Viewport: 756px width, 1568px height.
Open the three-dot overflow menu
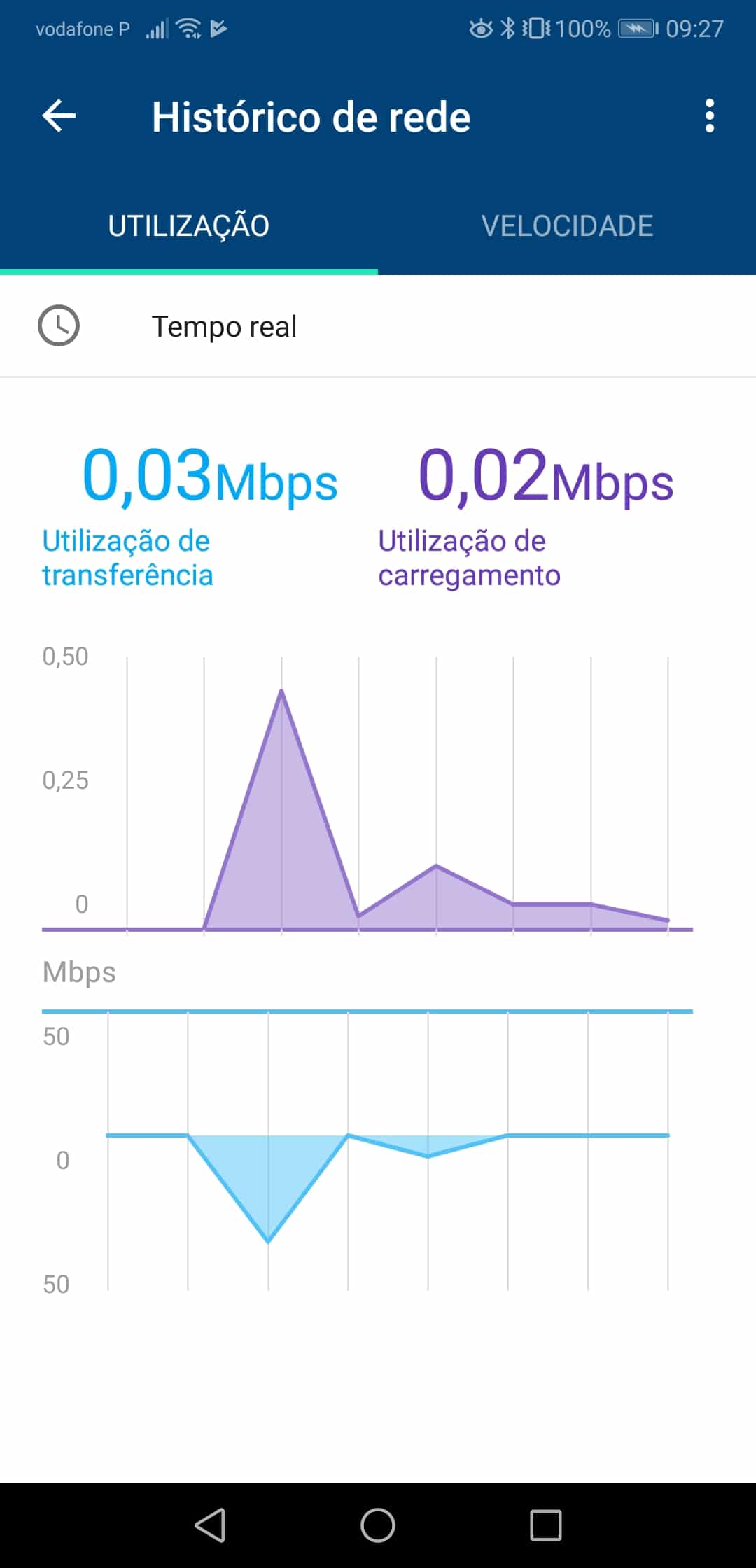[x=709, y=115]
